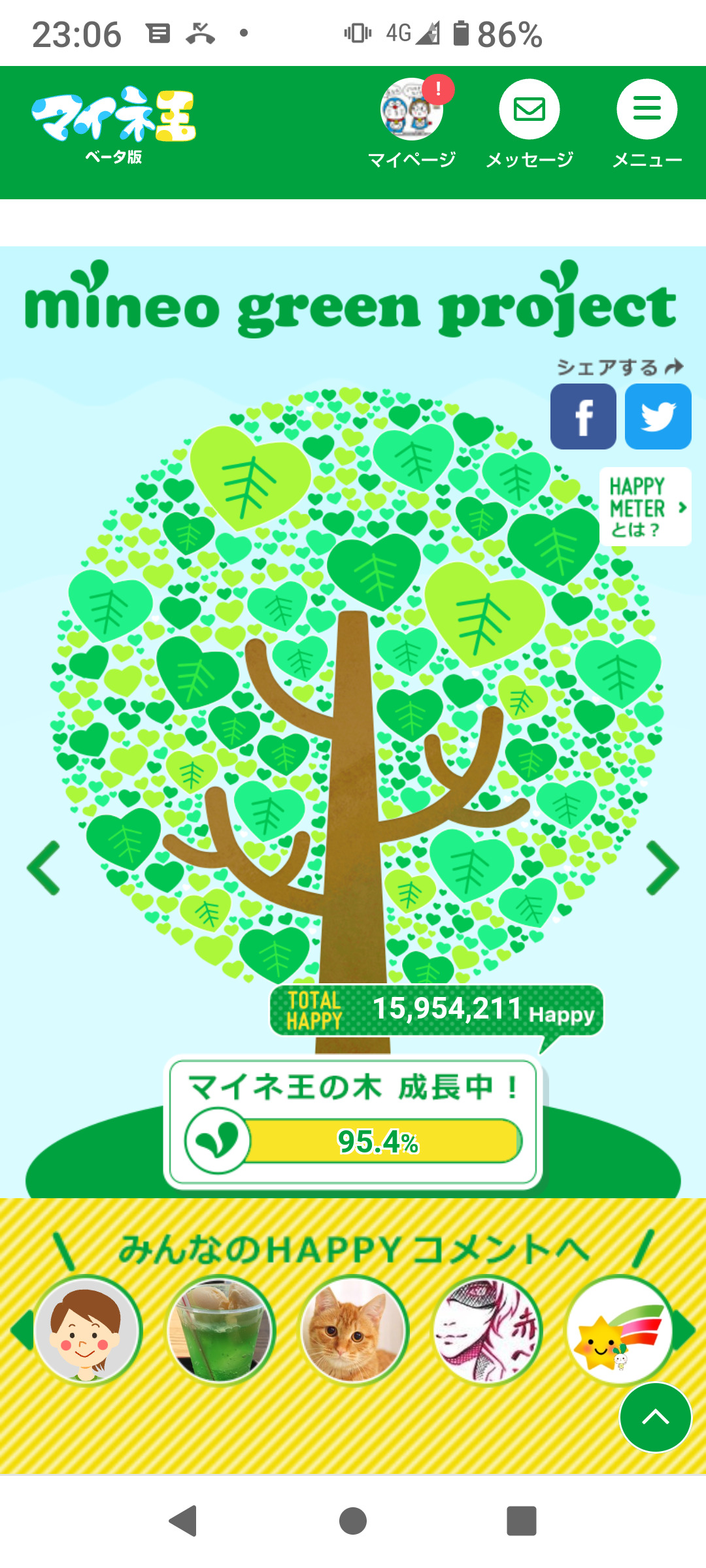706x1568 pixels.
Task: Go back with system back button
Action: (x=184, y=1520)
